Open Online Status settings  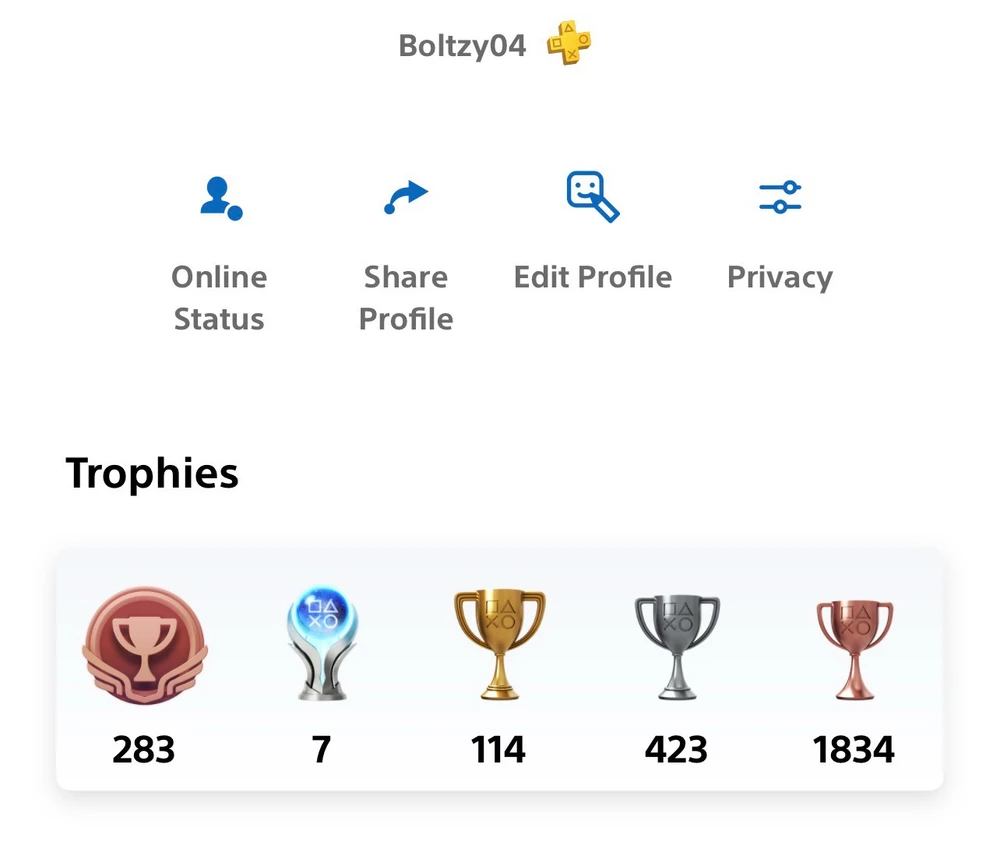[220, 199]
